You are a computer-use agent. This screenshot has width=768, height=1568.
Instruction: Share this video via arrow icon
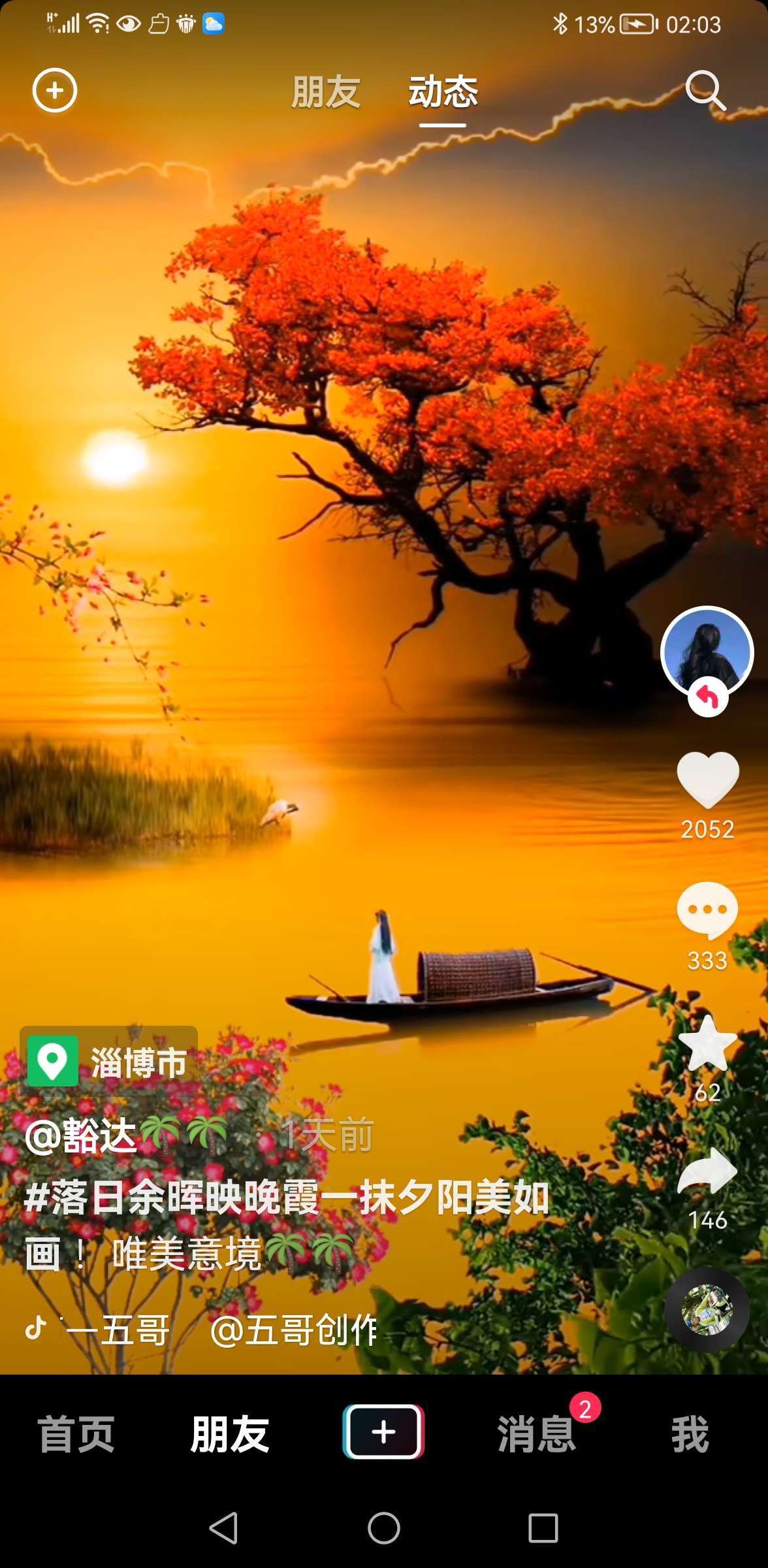click(x=707, y=1171)
